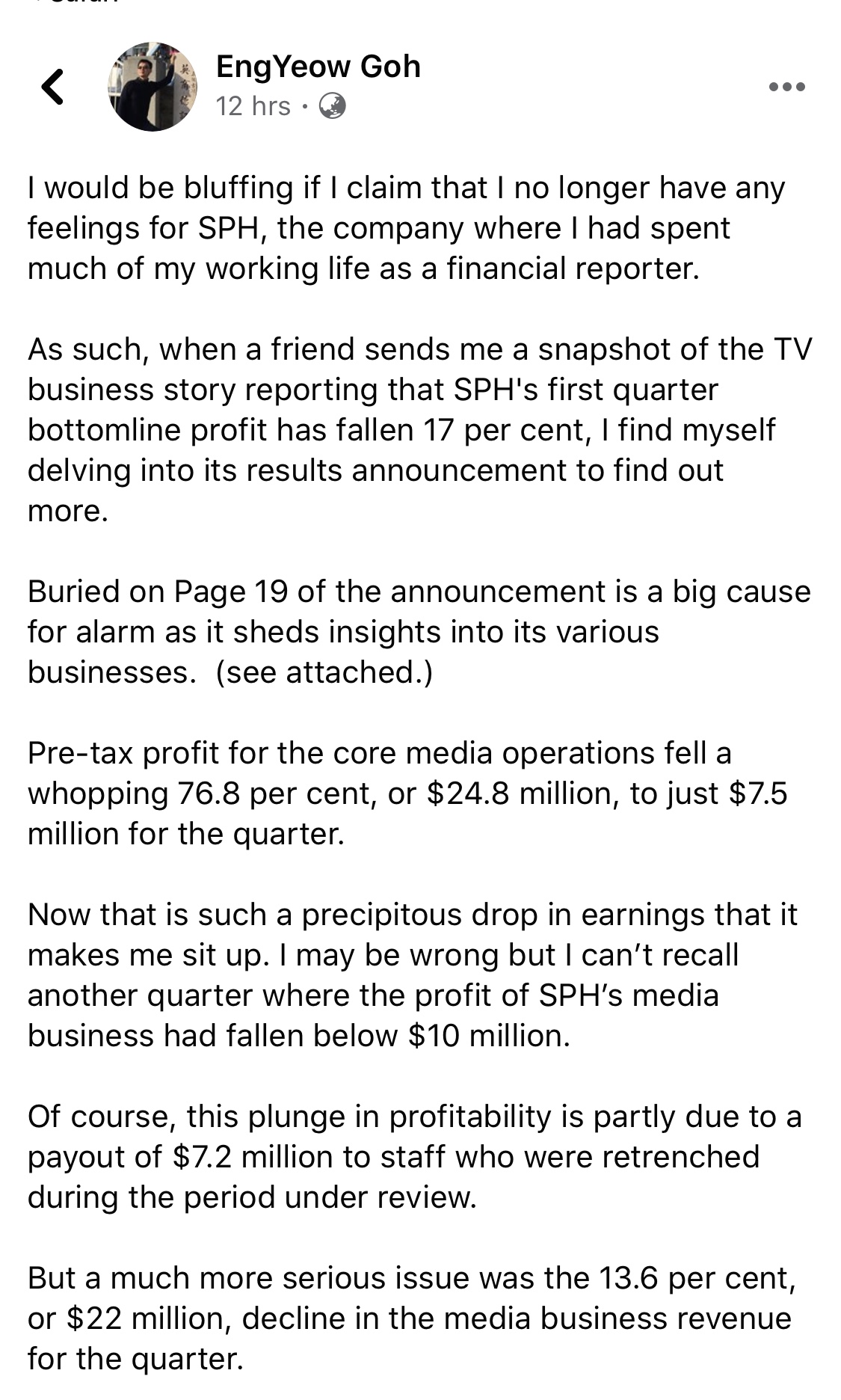The width and height of the screenshot is (841, 1400).
Task: Open the post's three-dot options menu
Action: [x=787, y=87]
